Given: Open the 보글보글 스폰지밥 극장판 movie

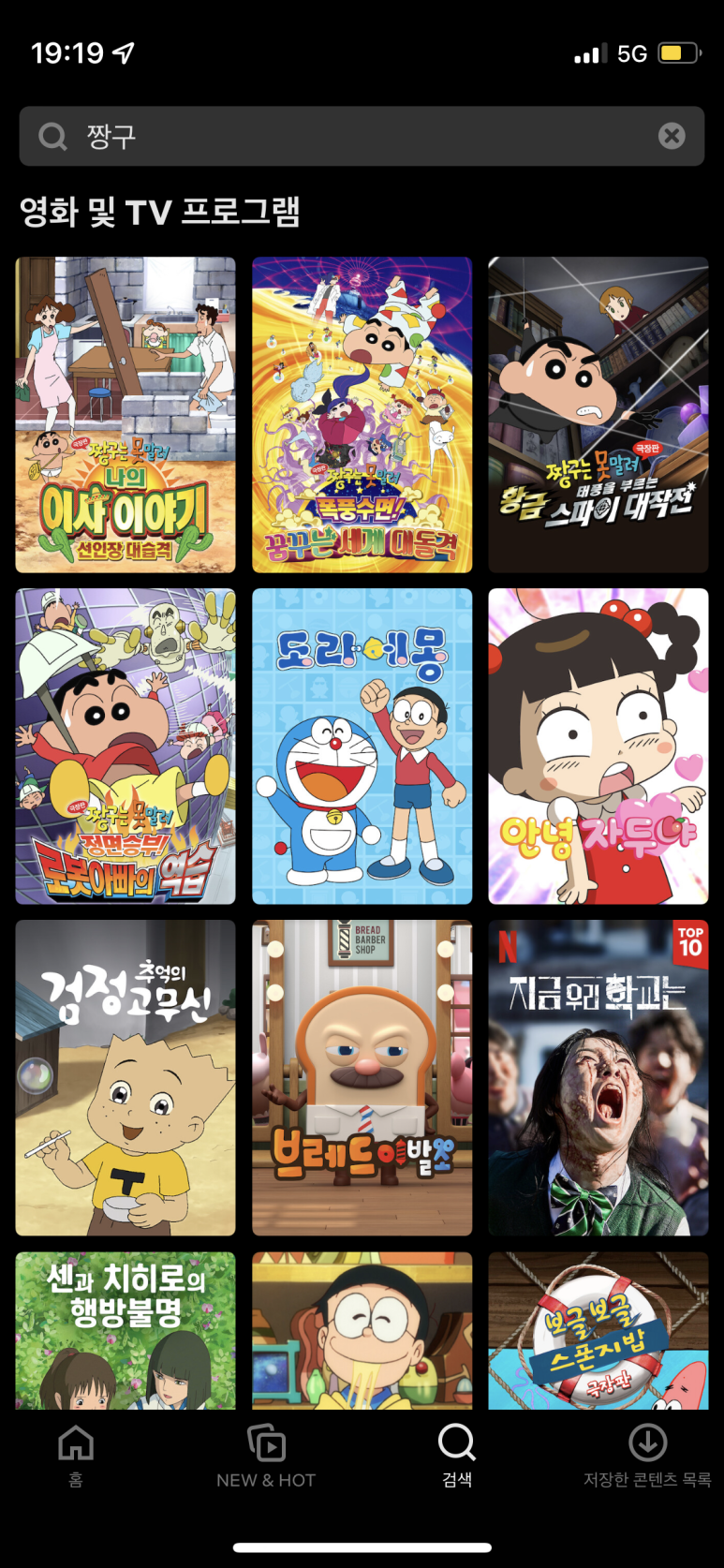Looking at the screenshot, I should (x=598, y=1331).
